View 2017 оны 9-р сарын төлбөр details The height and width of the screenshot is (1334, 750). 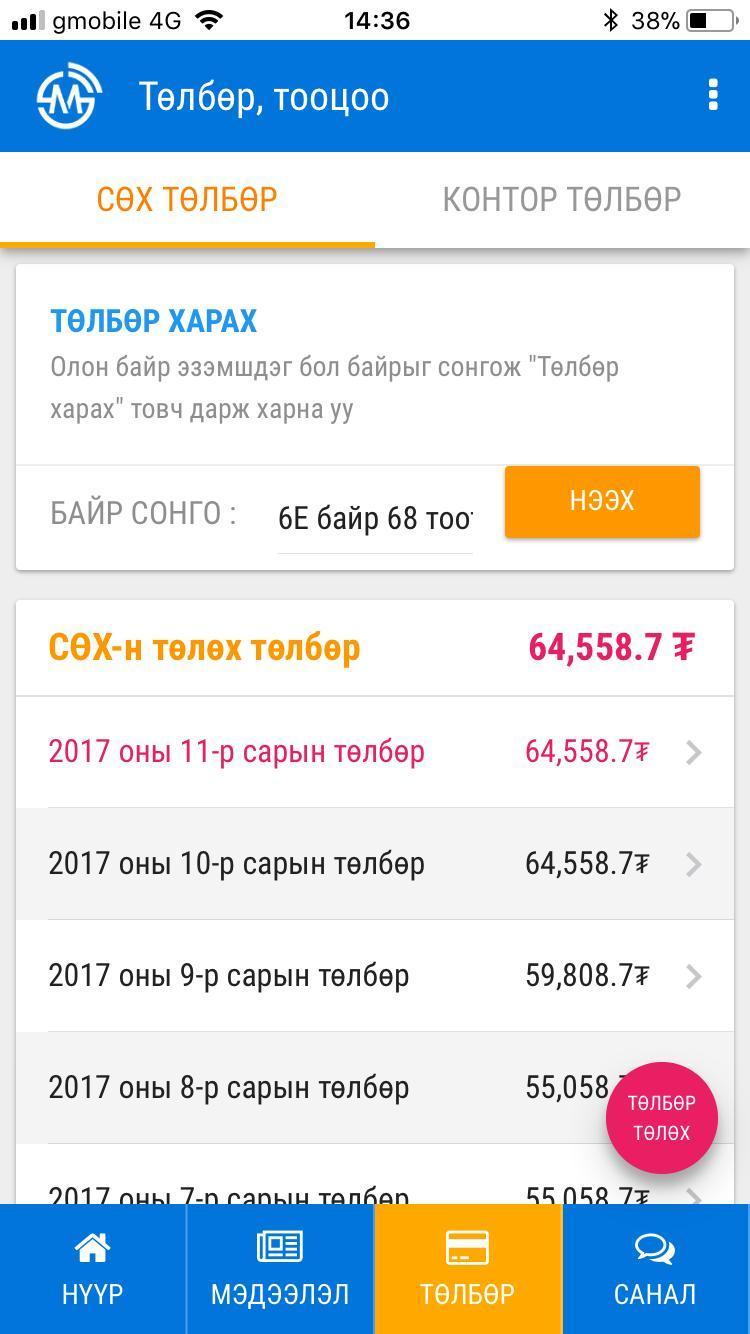(x=375, y=976)
